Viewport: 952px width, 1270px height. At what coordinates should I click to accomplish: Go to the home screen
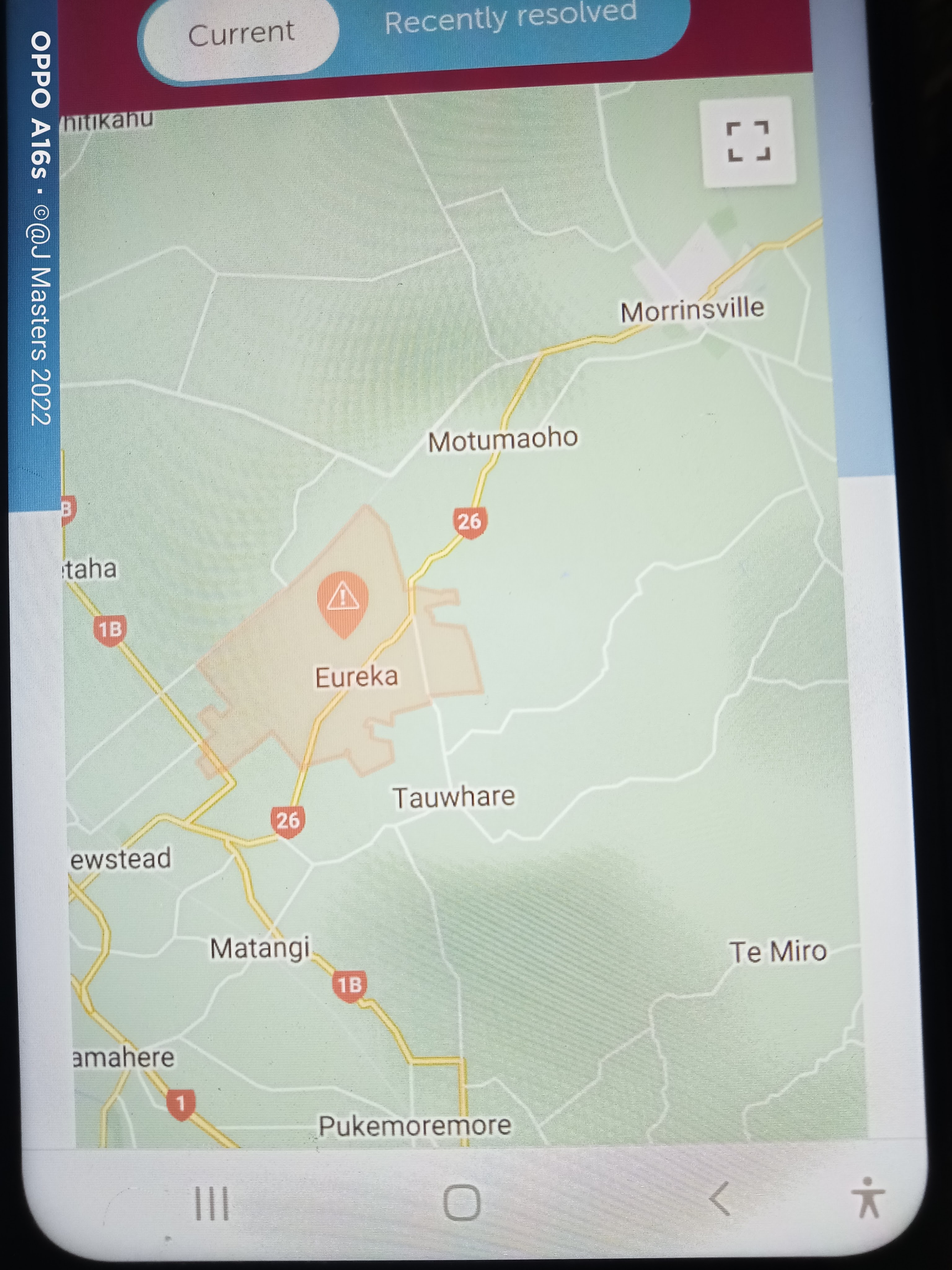click(462, 1202)
